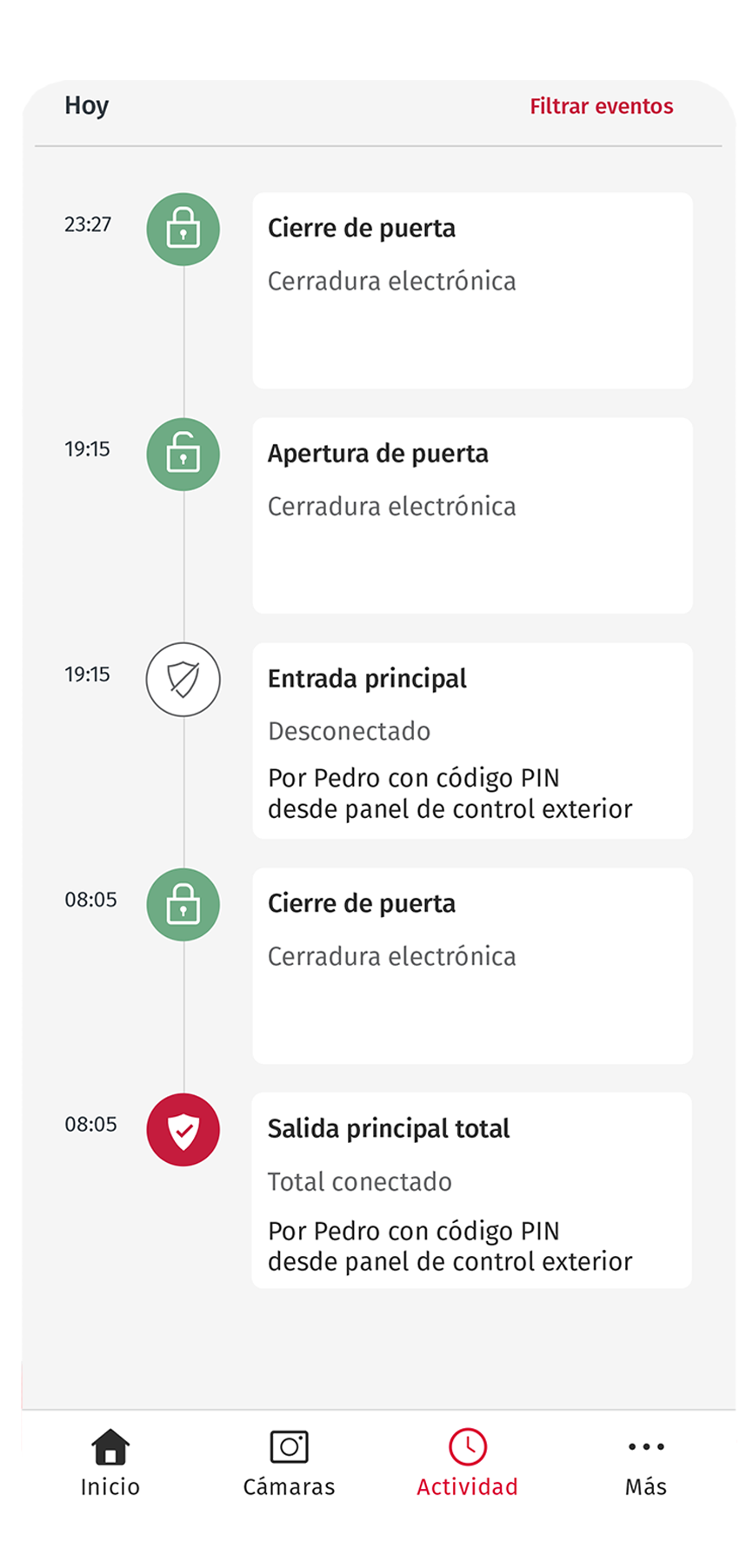
Task: Select the green padlock icon at 23:27
Action: click(183, 229)
